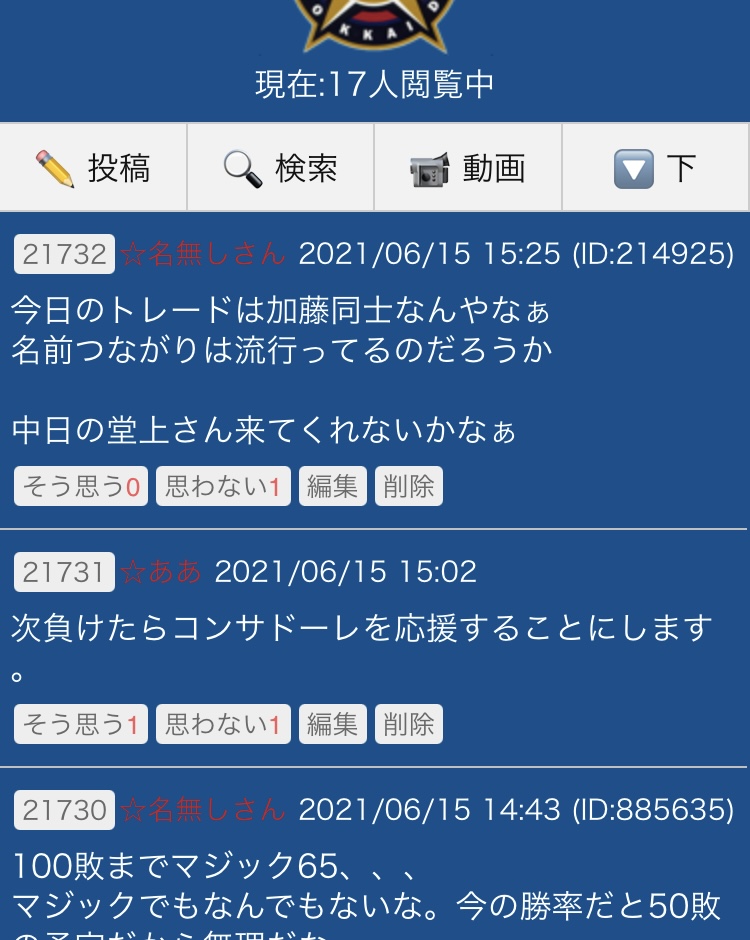Image resolution: width=750 pixels, height=940 pixels.
Task: Select post number 21731
Action: [64, 572]
